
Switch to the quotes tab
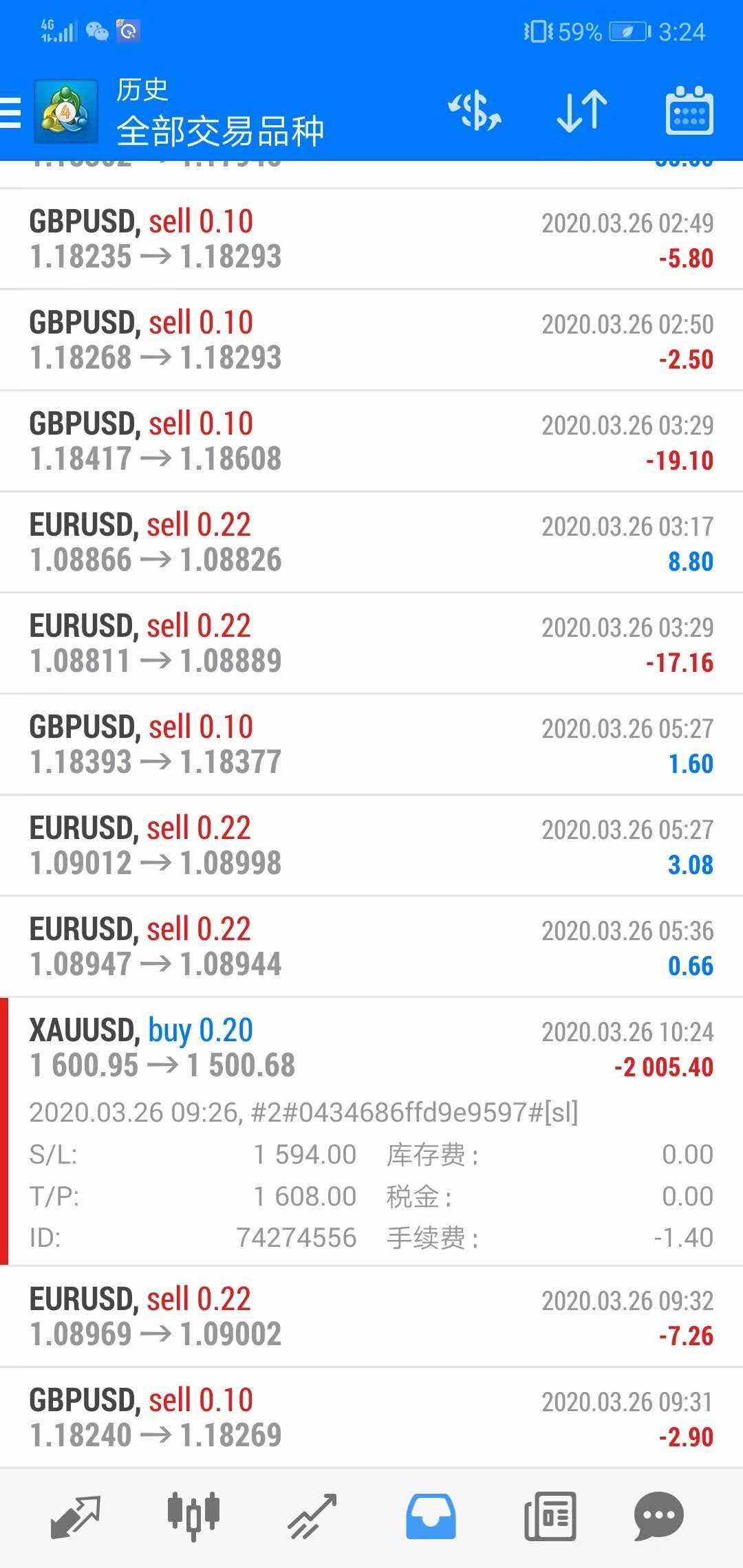coord(76,1516)
